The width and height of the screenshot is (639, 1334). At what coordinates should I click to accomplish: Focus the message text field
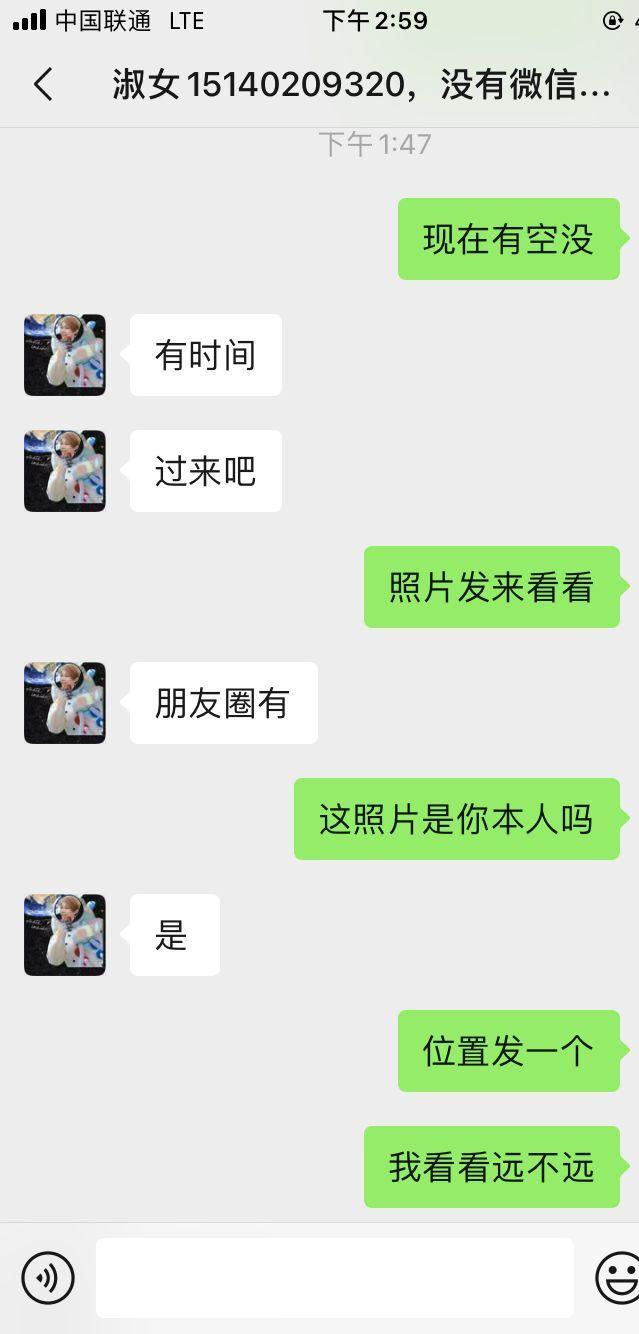[334, 1277]
